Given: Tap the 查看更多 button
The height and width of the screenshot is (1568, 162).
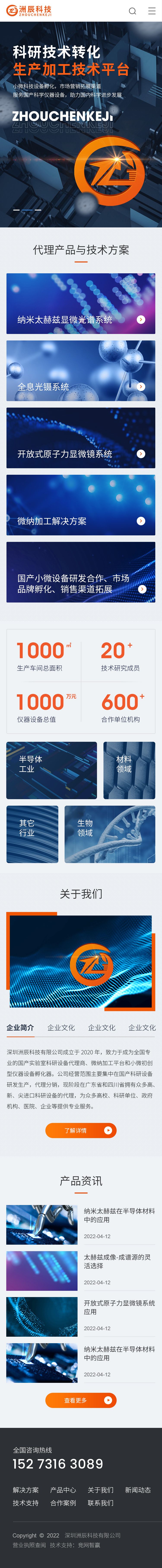Looking at the screenshot, I should pyautogui.click(x=81, y=1401).
